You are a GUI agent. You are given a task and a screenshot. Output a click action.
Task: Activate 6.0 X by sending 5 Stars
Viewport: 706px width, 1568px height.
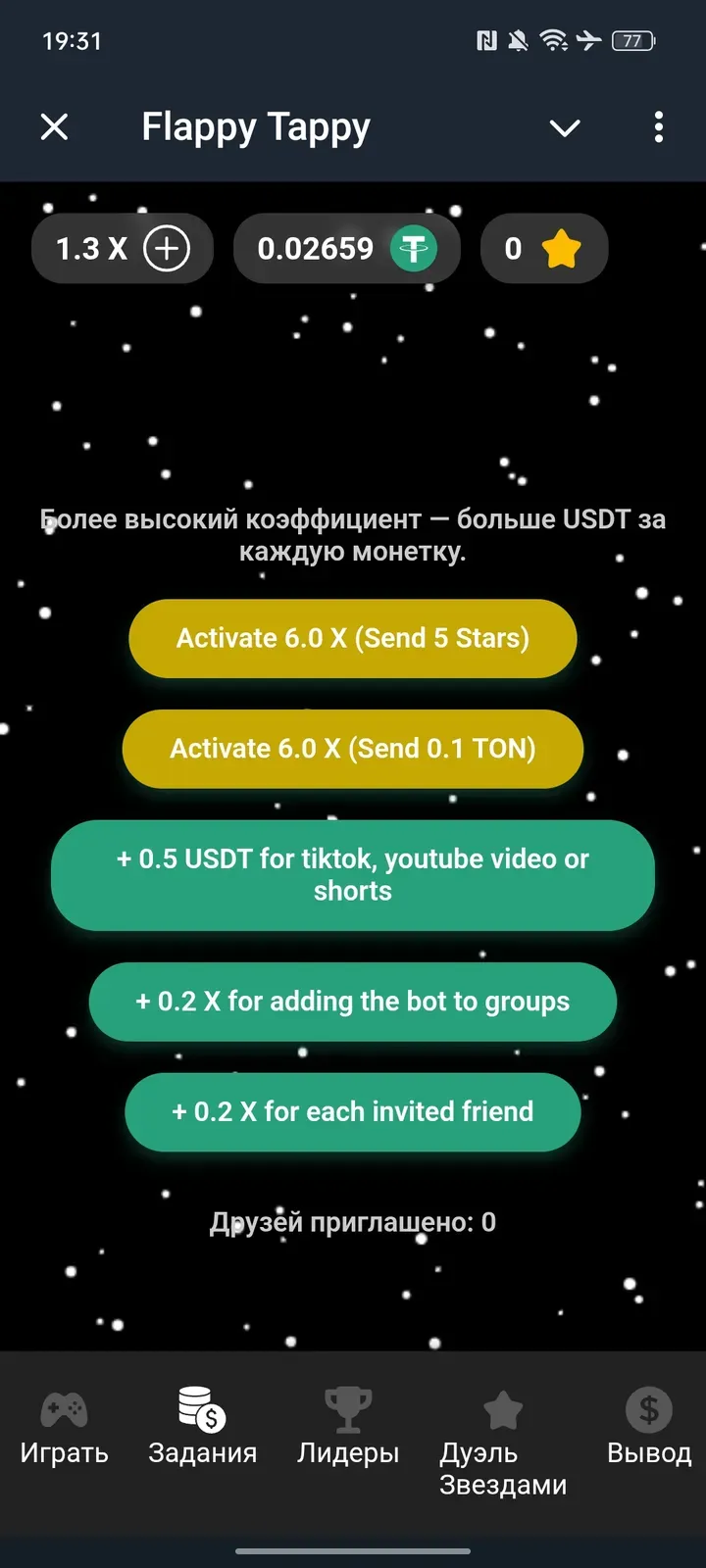[353, 638]
